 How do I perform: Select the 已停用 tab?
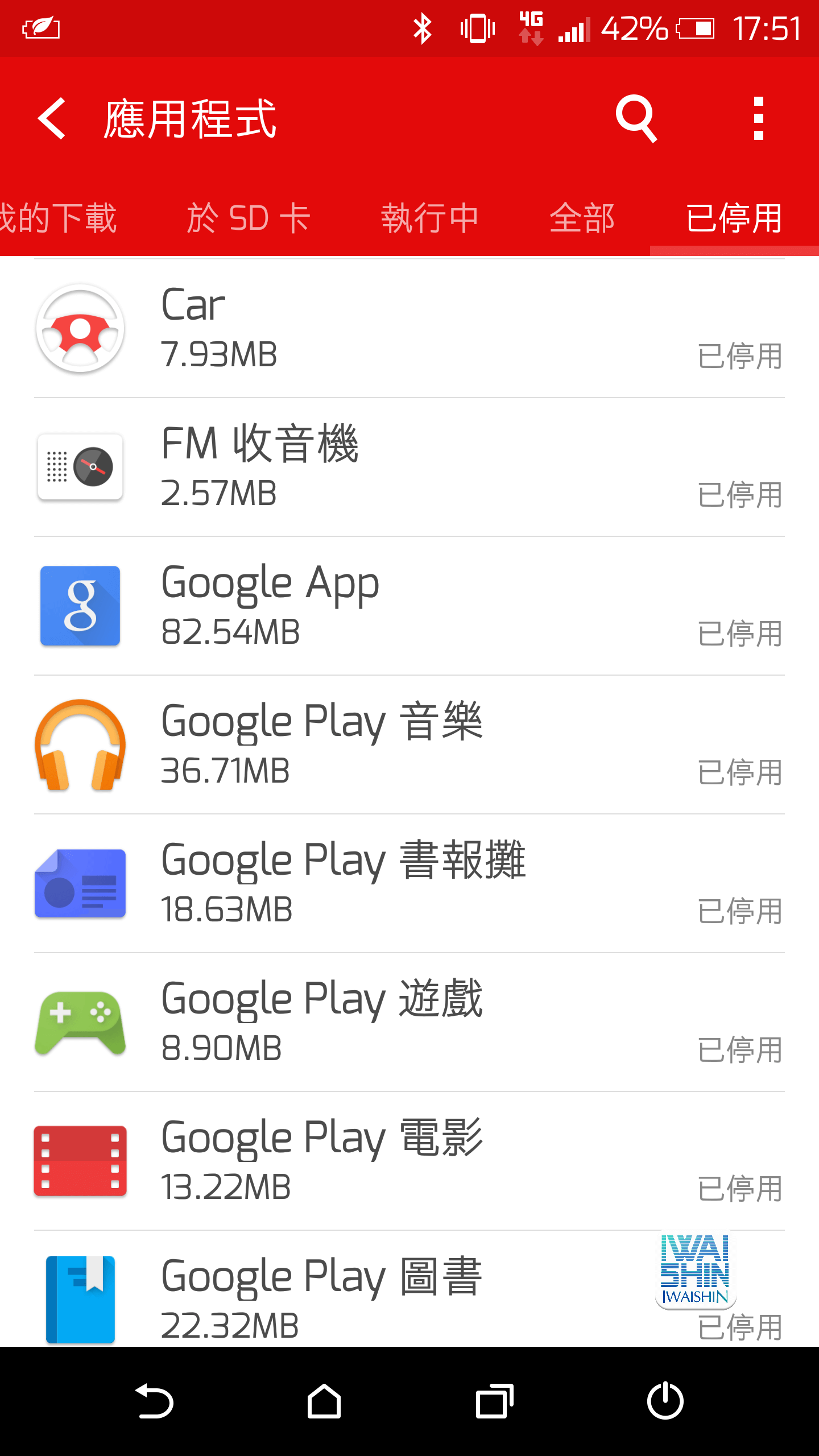point(734,218)
